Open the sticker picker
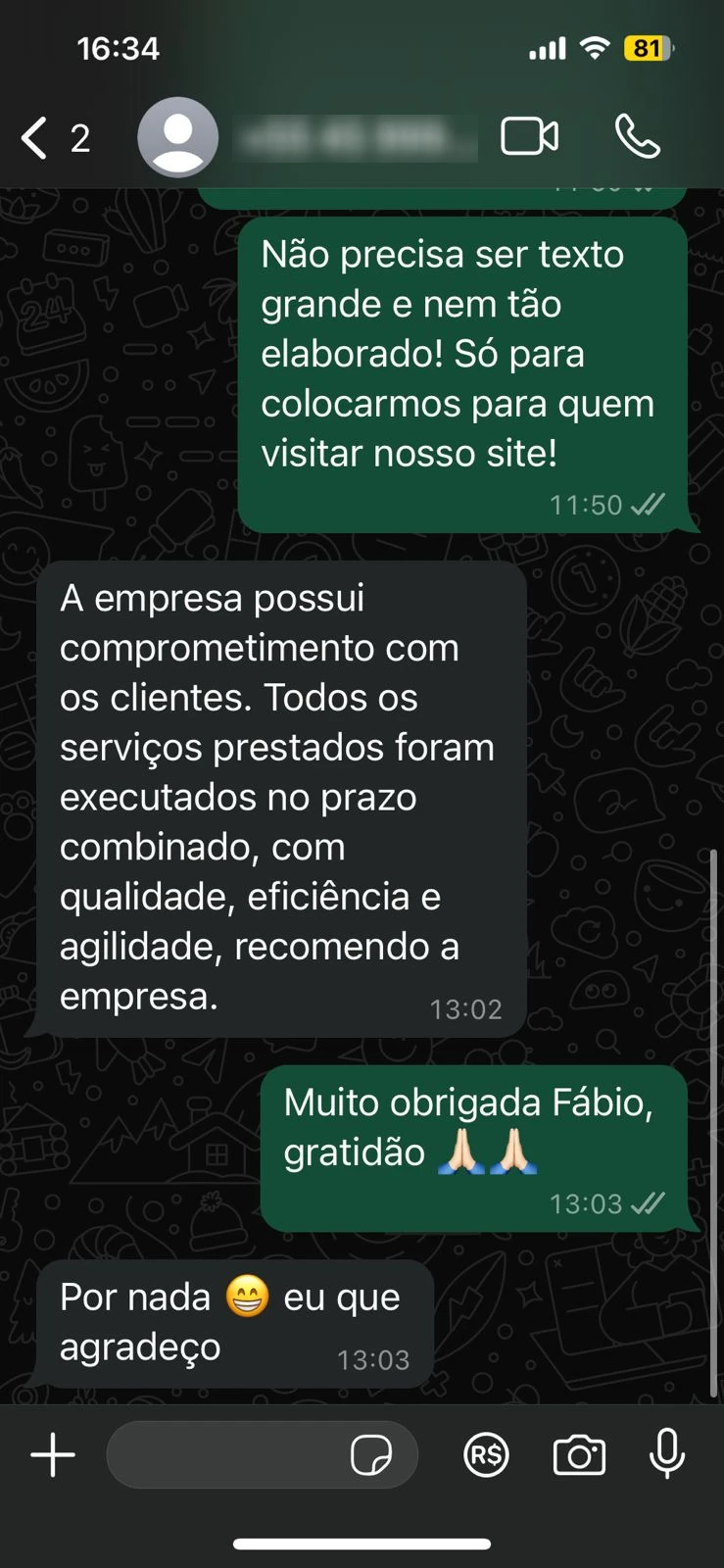Screen dimensions: 724x1568 [x=371, y=1455]
